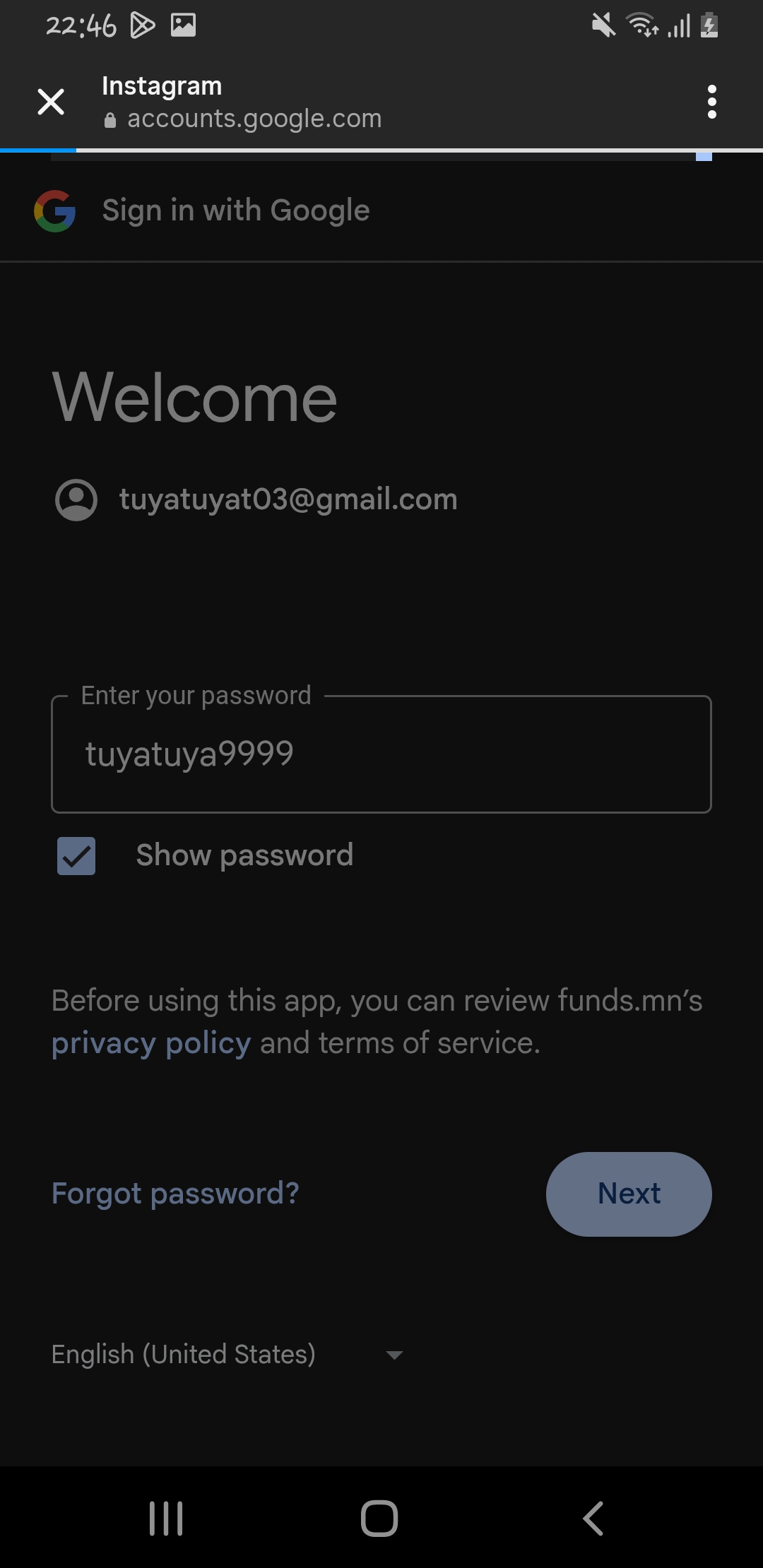The width and height of the screenshot is (763, 1568).
Task: Tap Forgot password?
Action: click(175, 1194)
